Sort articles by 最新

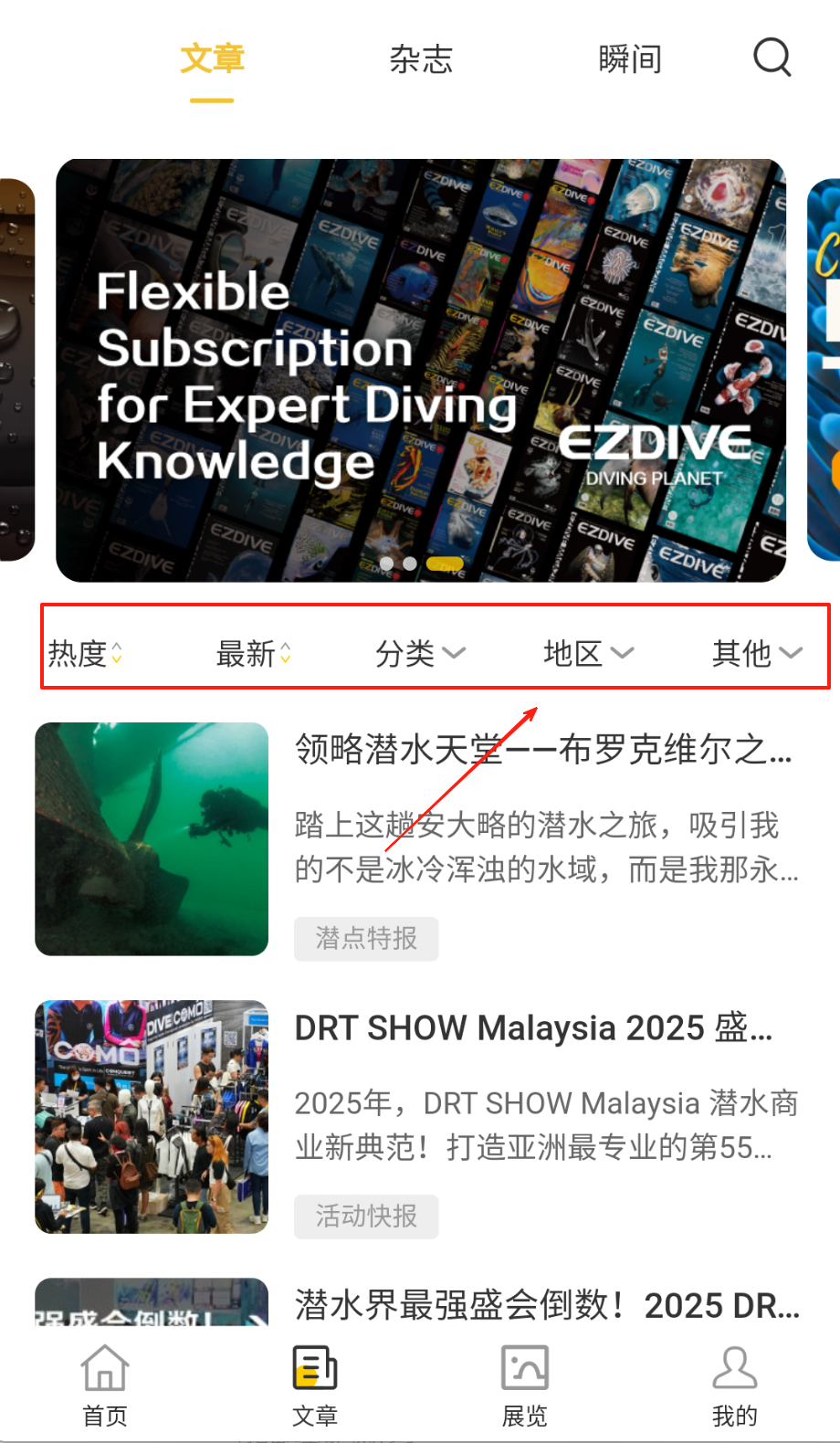click(x=253, y=653)
